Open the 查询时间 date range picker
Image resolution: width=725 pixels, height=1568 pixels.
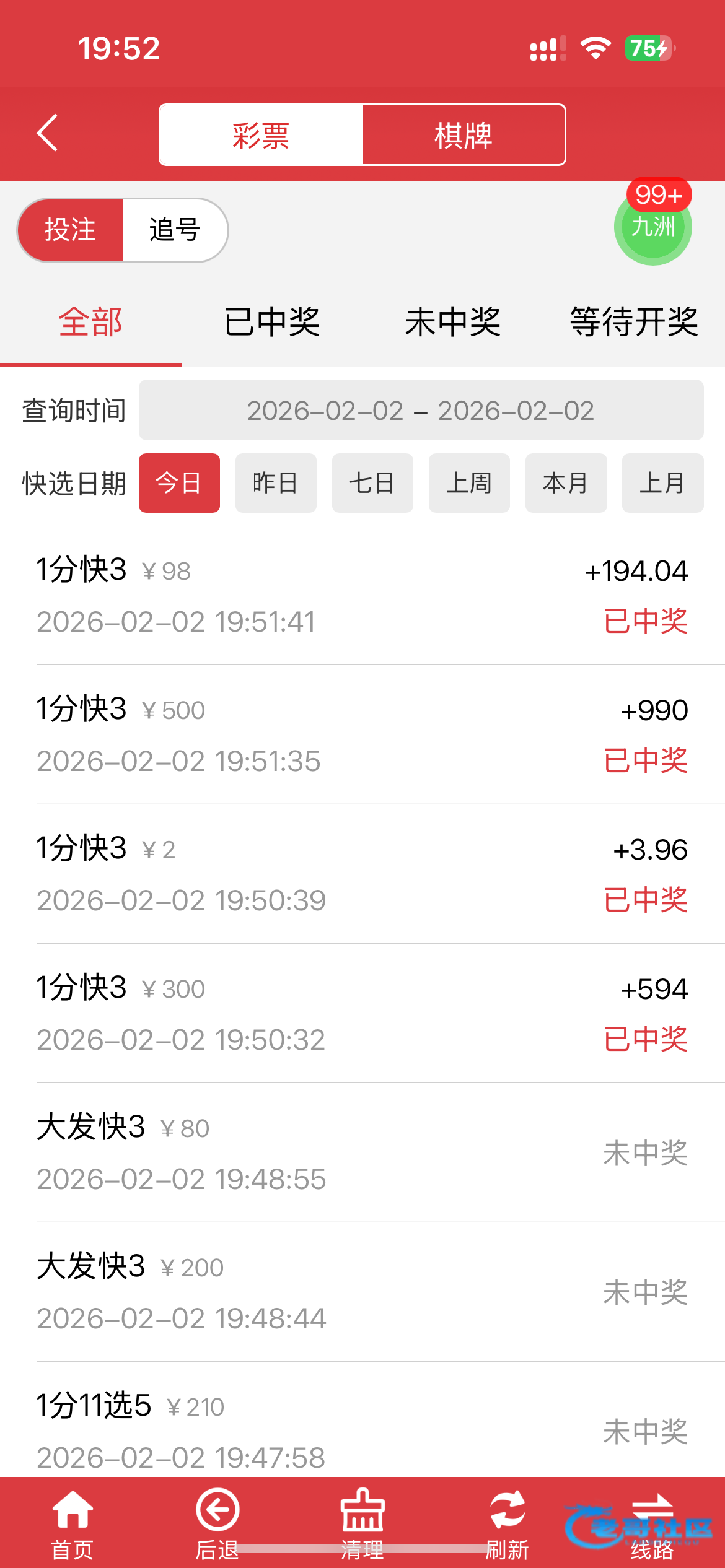click(421, 411)
